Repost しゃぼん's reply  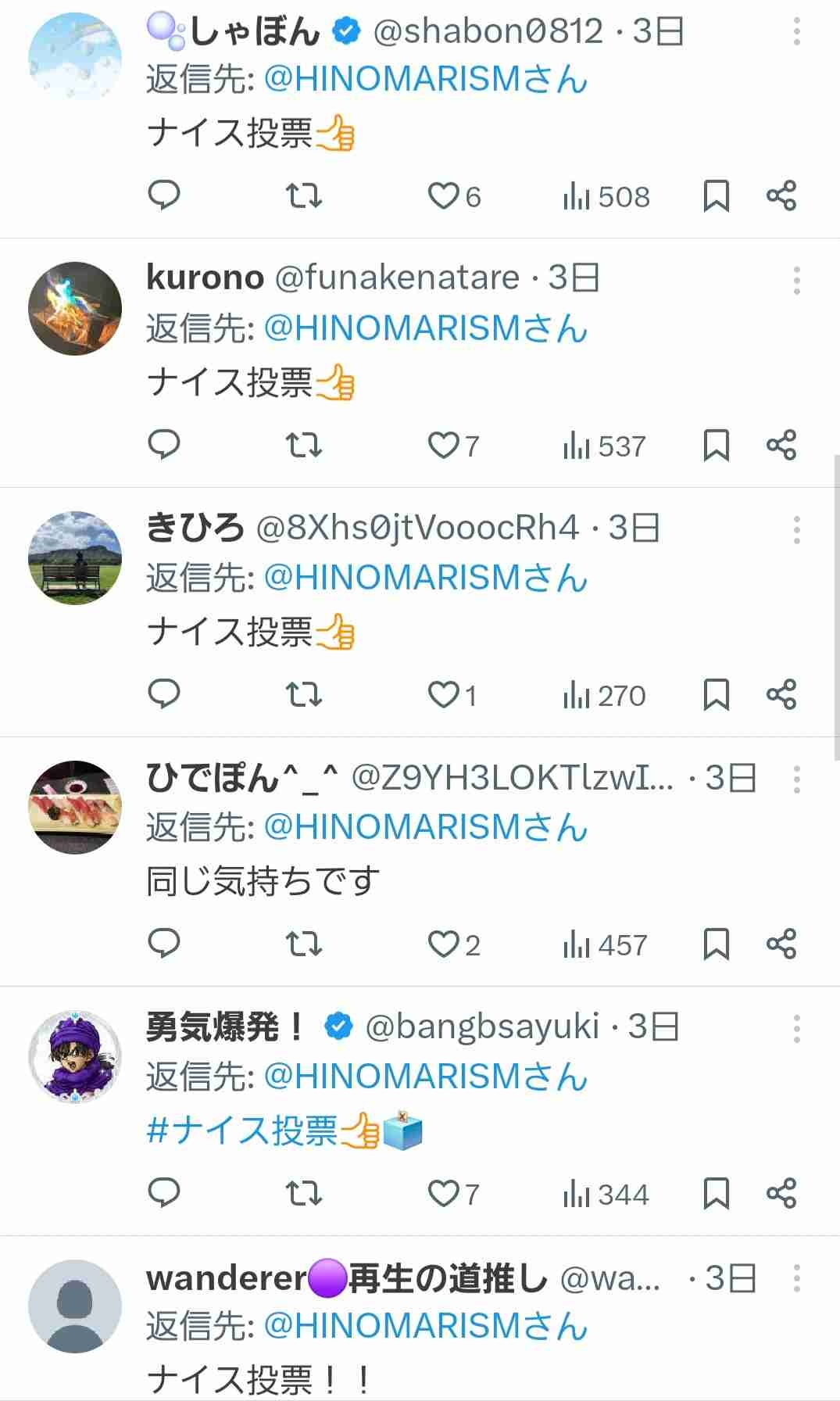tap(304, 195)
